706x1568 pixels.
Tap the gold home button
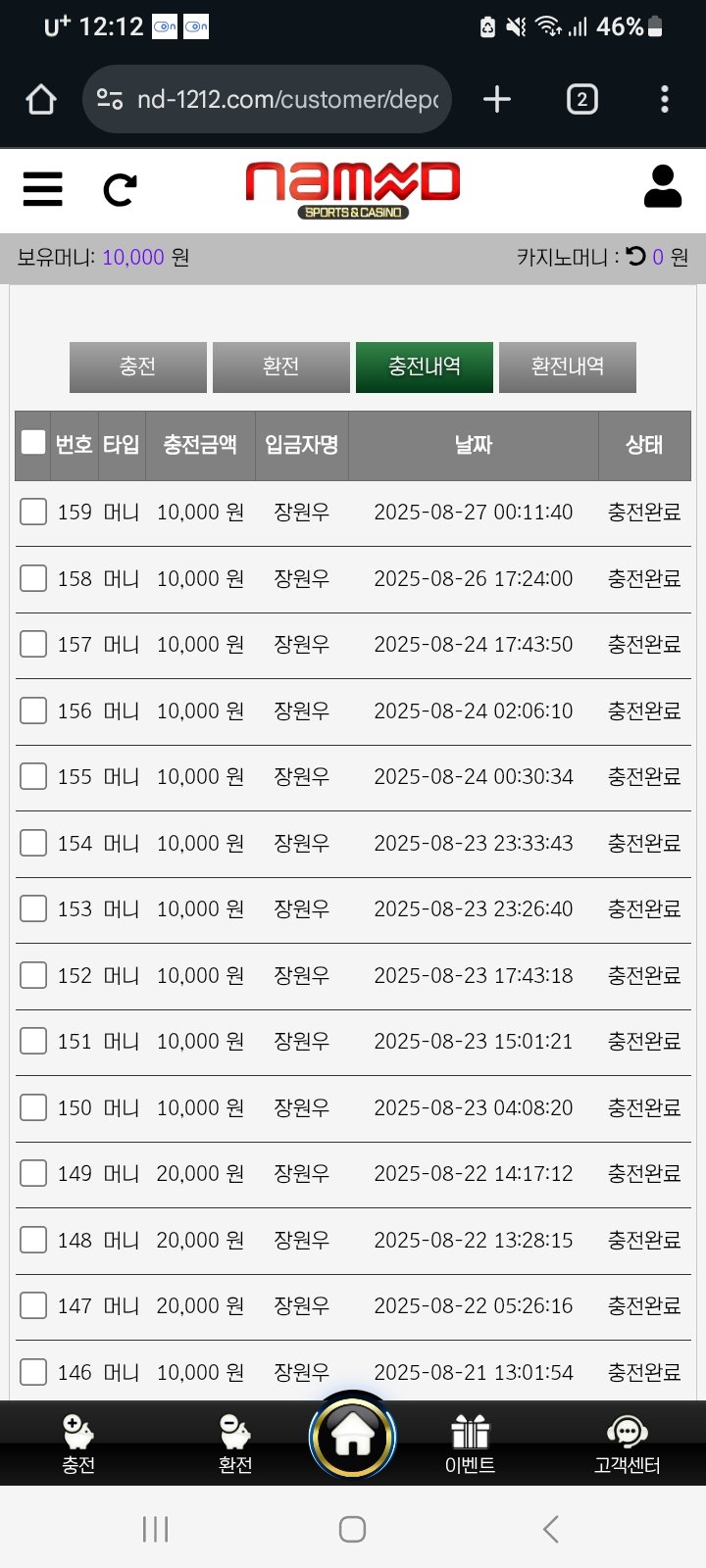tap(352, 1437)
